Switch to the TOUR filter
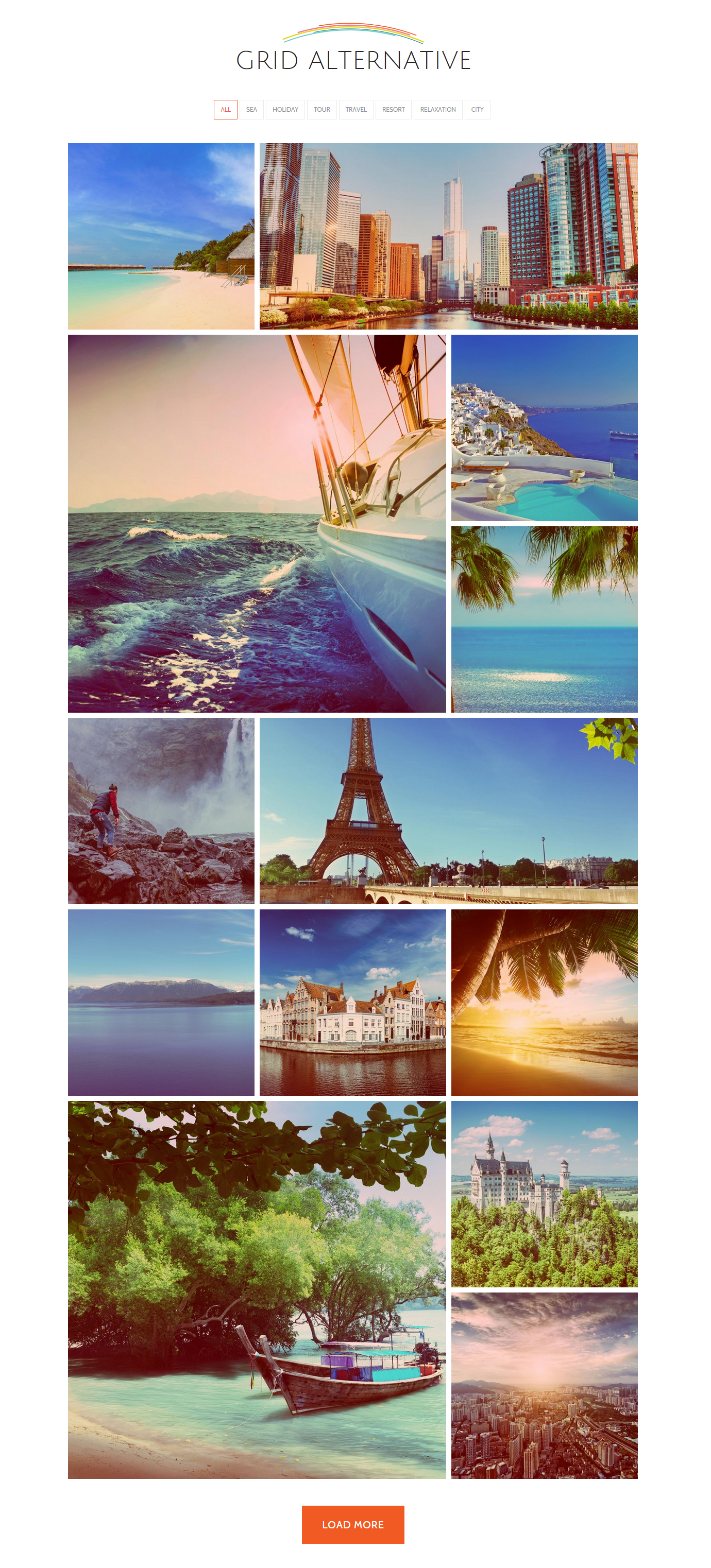 click(x=321, y=110)
